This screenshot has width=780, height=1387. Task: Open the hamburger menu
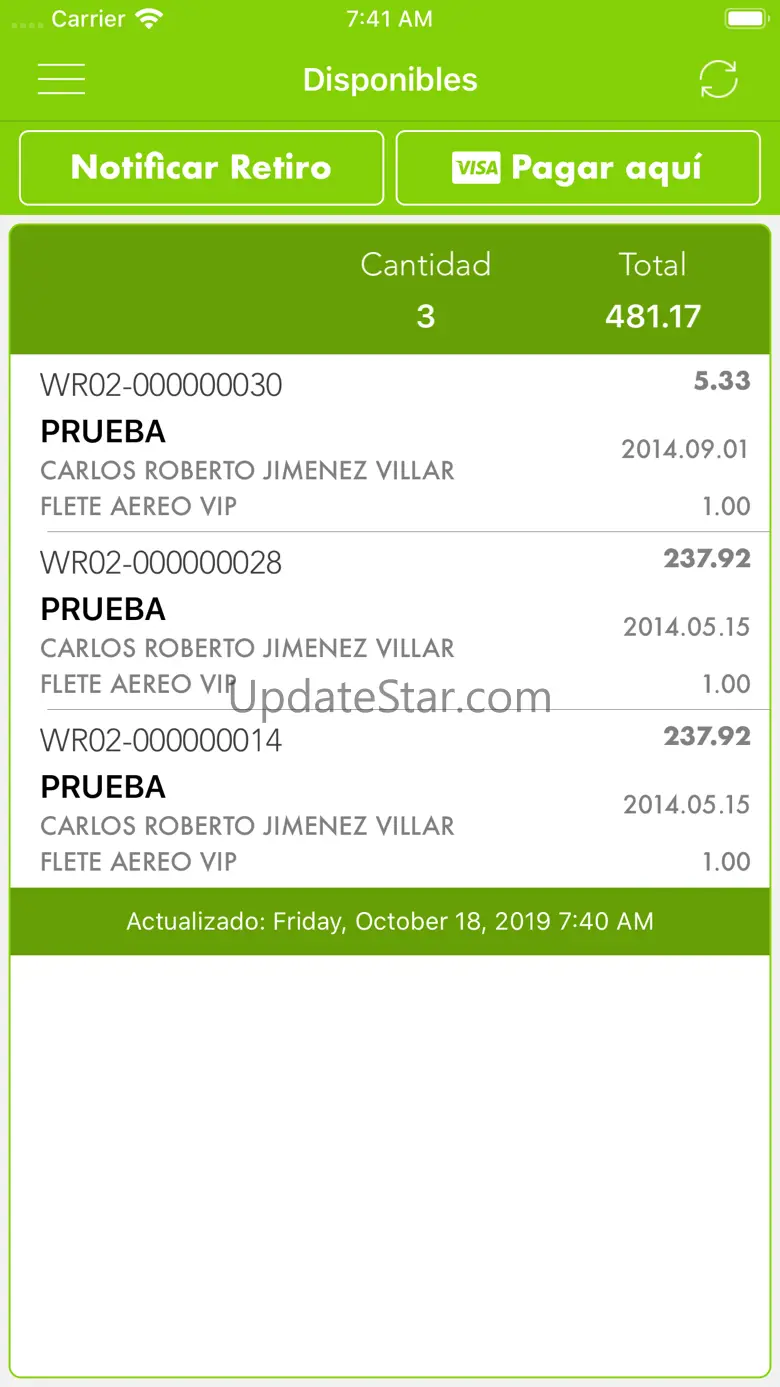61,79
